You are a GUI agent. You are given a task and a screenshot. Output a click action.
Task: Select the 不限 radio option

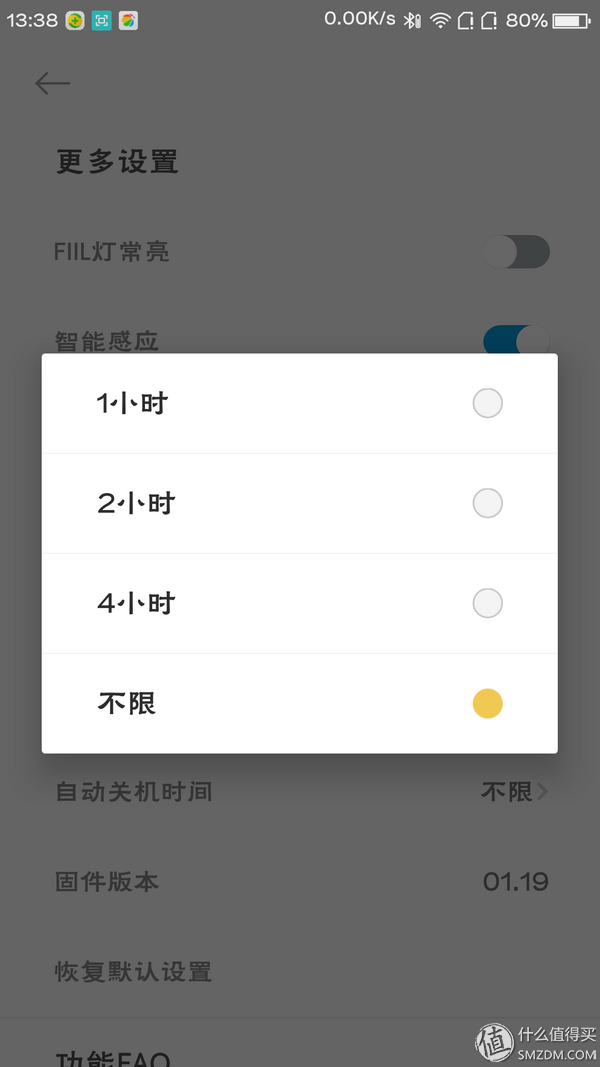coord(487,704)
